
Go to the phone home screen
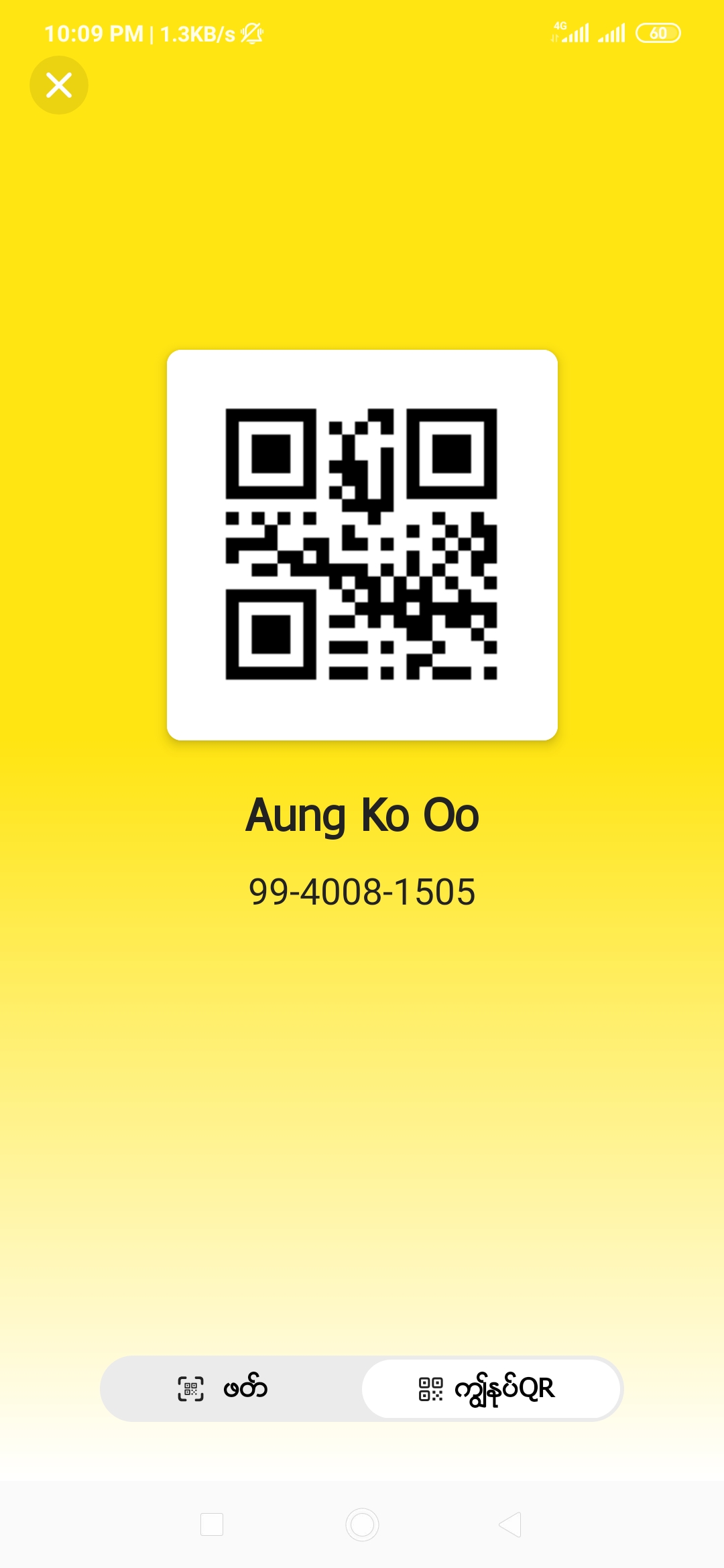click(362, 1524)
